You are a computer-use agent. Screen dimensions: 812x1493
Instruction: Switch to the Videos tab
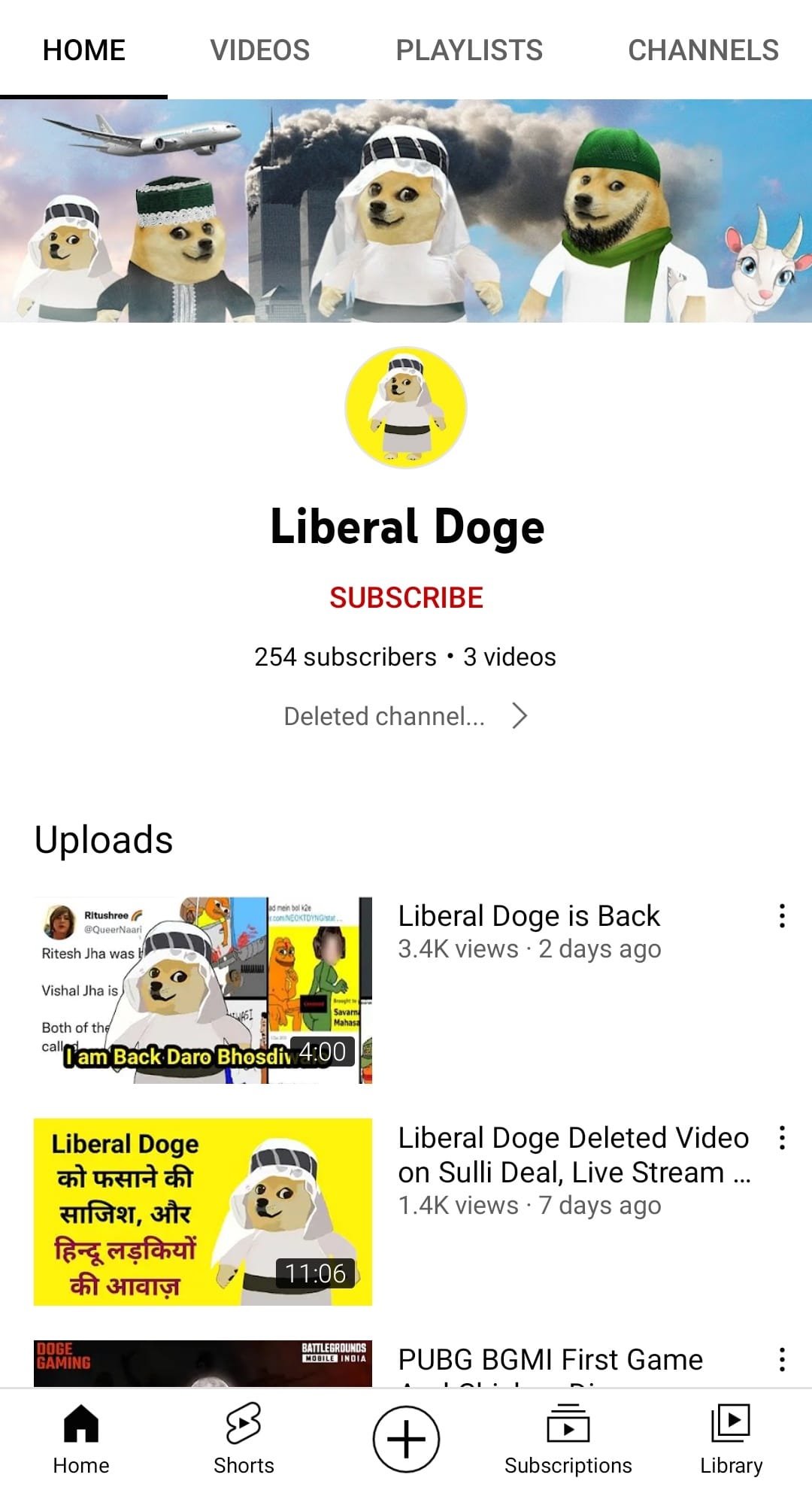259,50
